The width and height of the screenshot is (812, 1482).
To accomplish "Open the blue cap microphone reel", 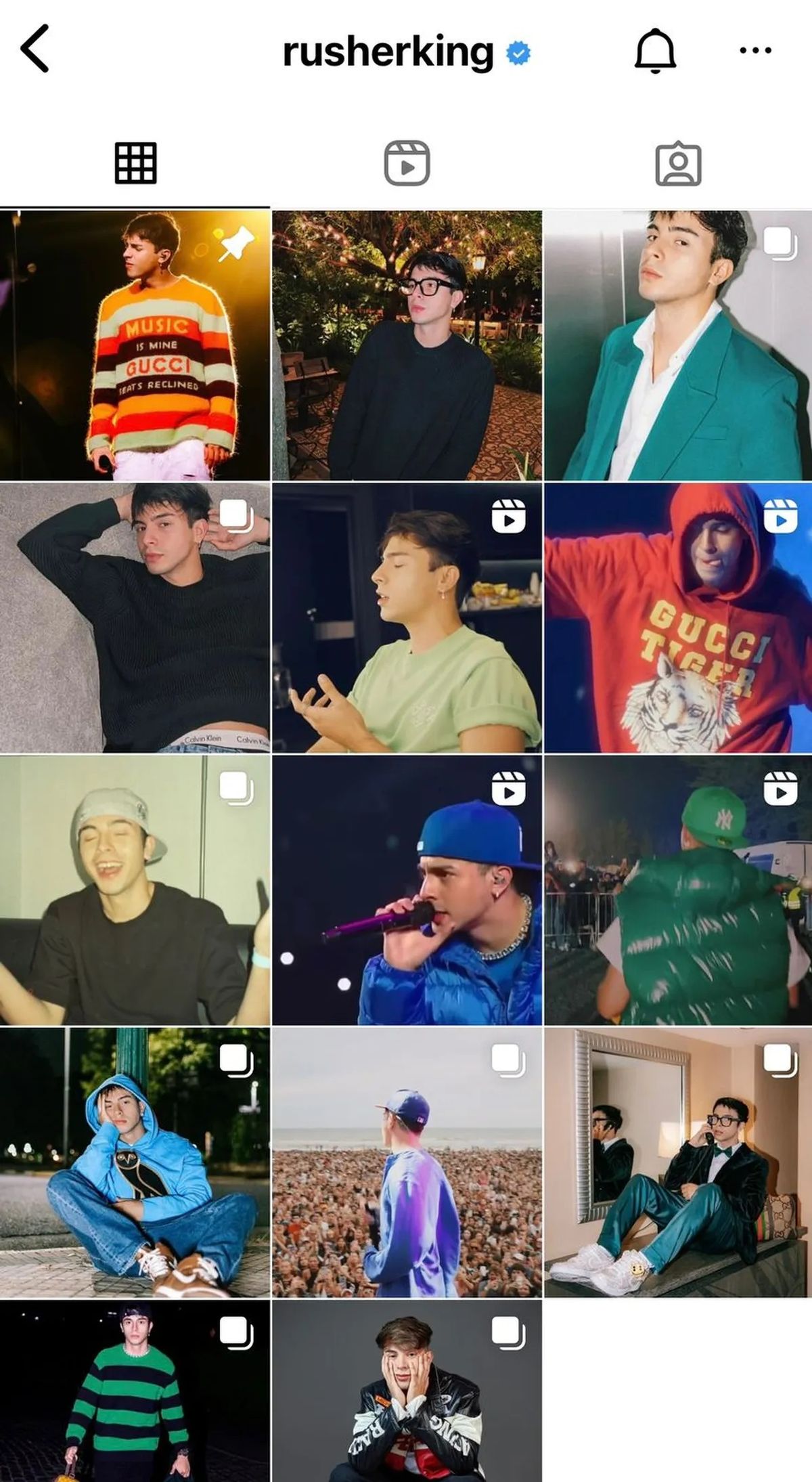I will pyautogui.click(x=407, y=890).
